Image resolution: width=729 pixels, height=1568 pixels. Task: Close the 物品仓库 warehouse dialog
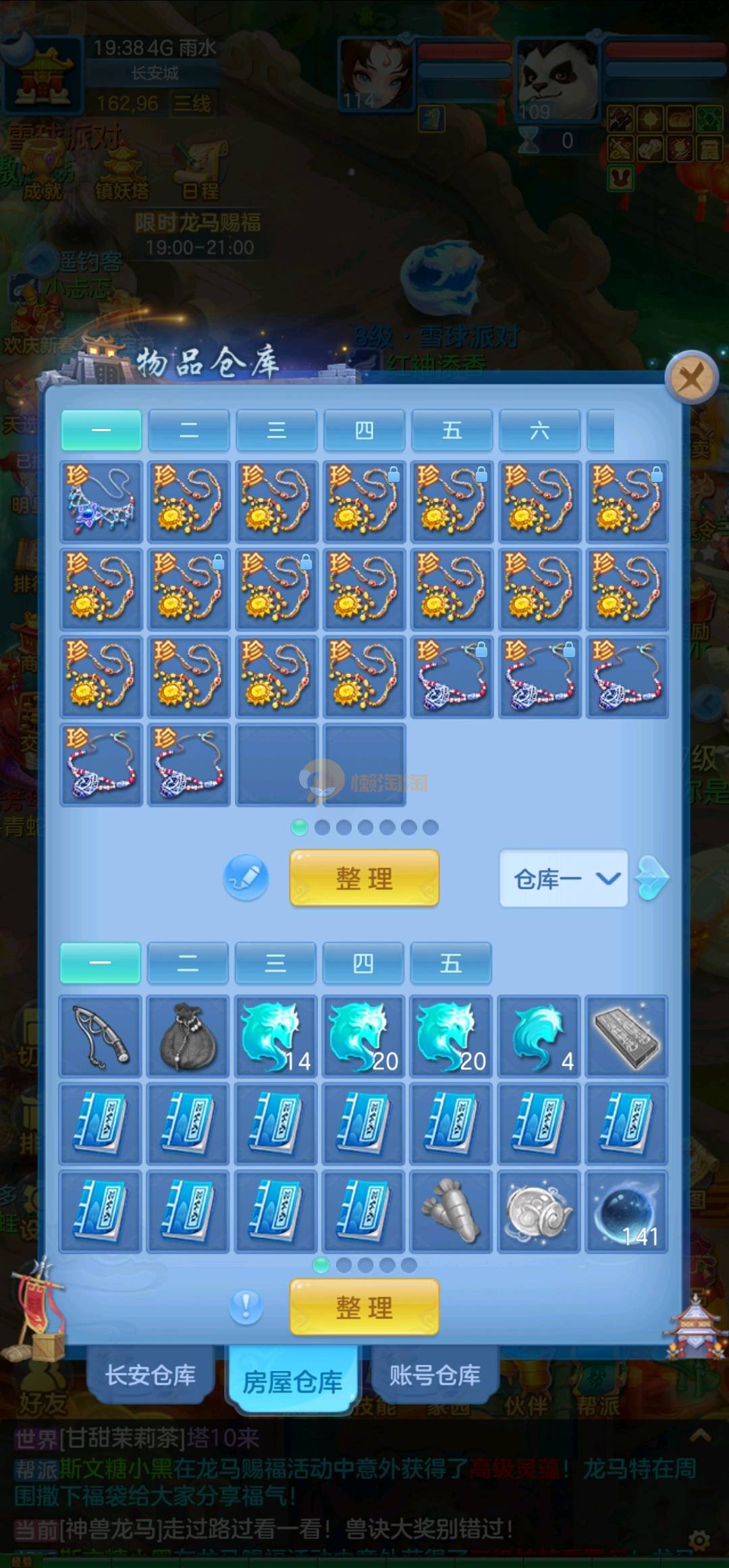691,378
